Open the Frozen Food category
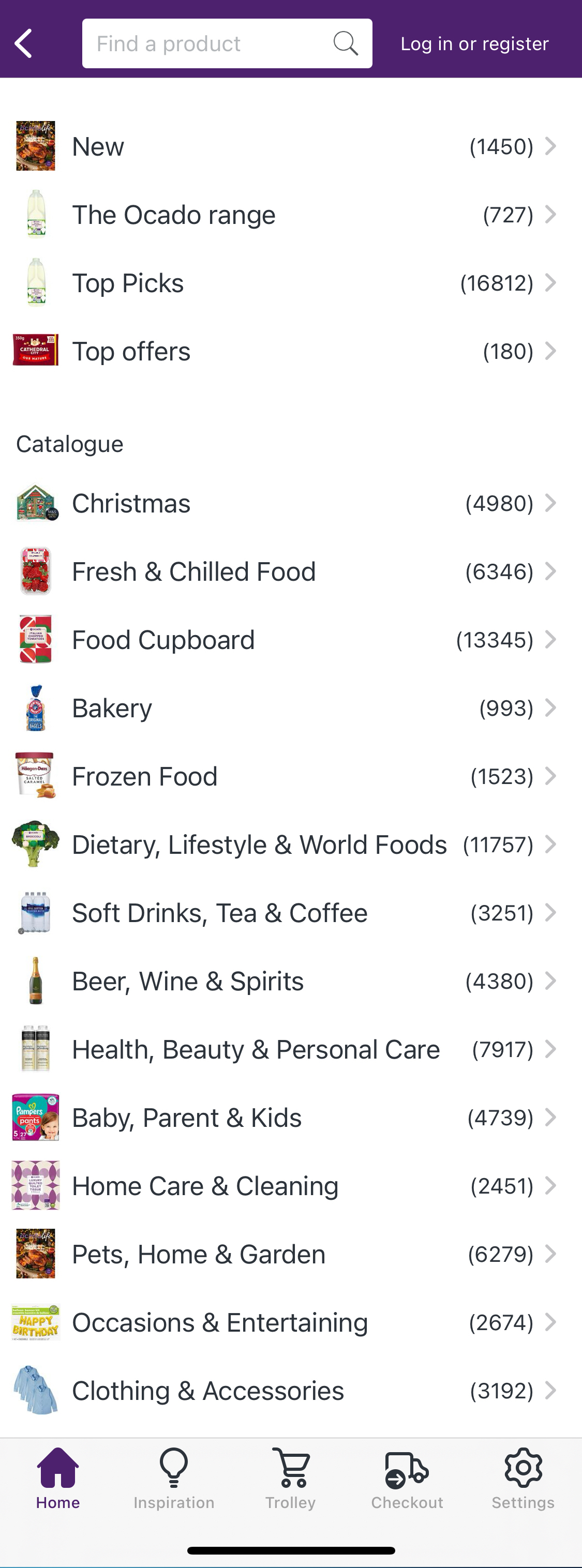 (x=244, y=776)
